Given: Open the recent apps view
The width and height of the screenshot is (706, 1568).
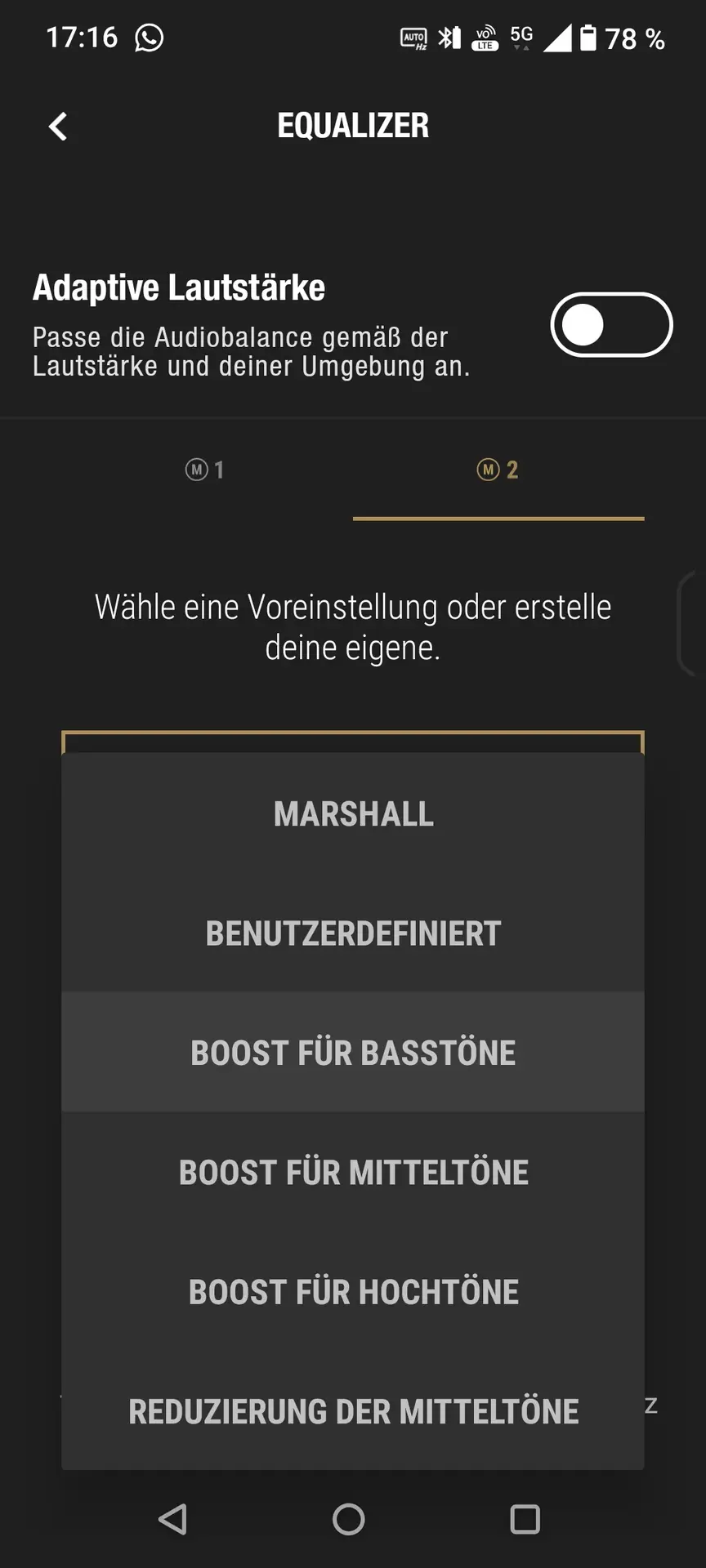Looking at the screenshot, I should [x=525, y=1520].
